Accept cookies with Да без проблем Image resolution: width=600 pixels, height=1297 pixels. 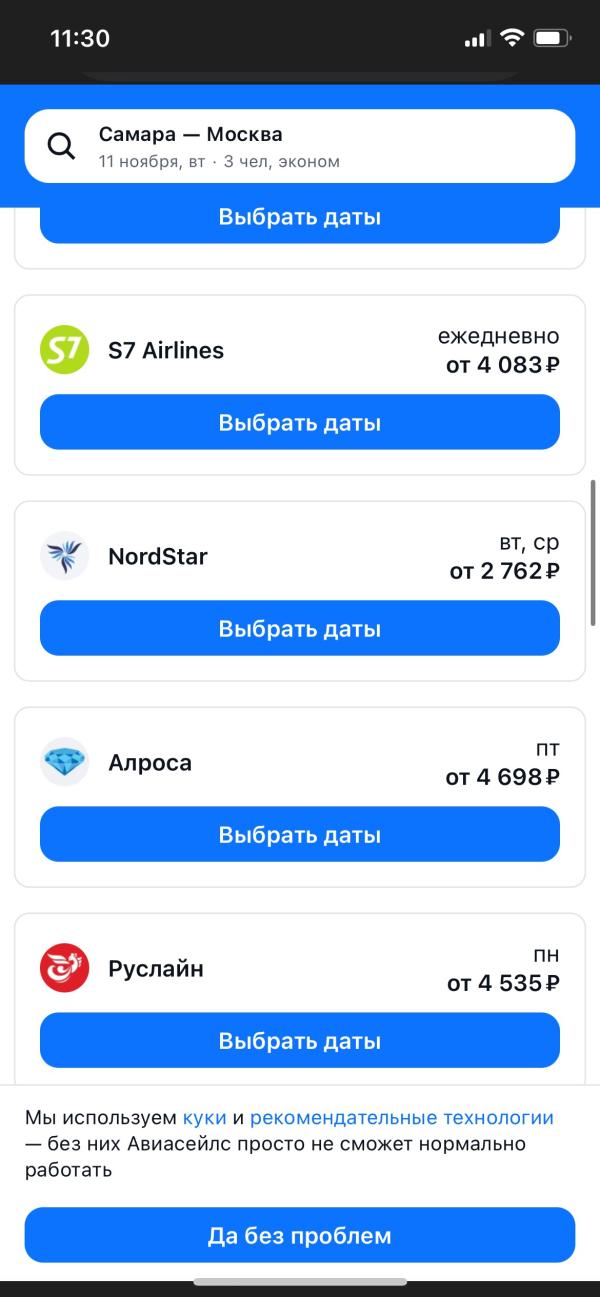[x=300, y=1235]
